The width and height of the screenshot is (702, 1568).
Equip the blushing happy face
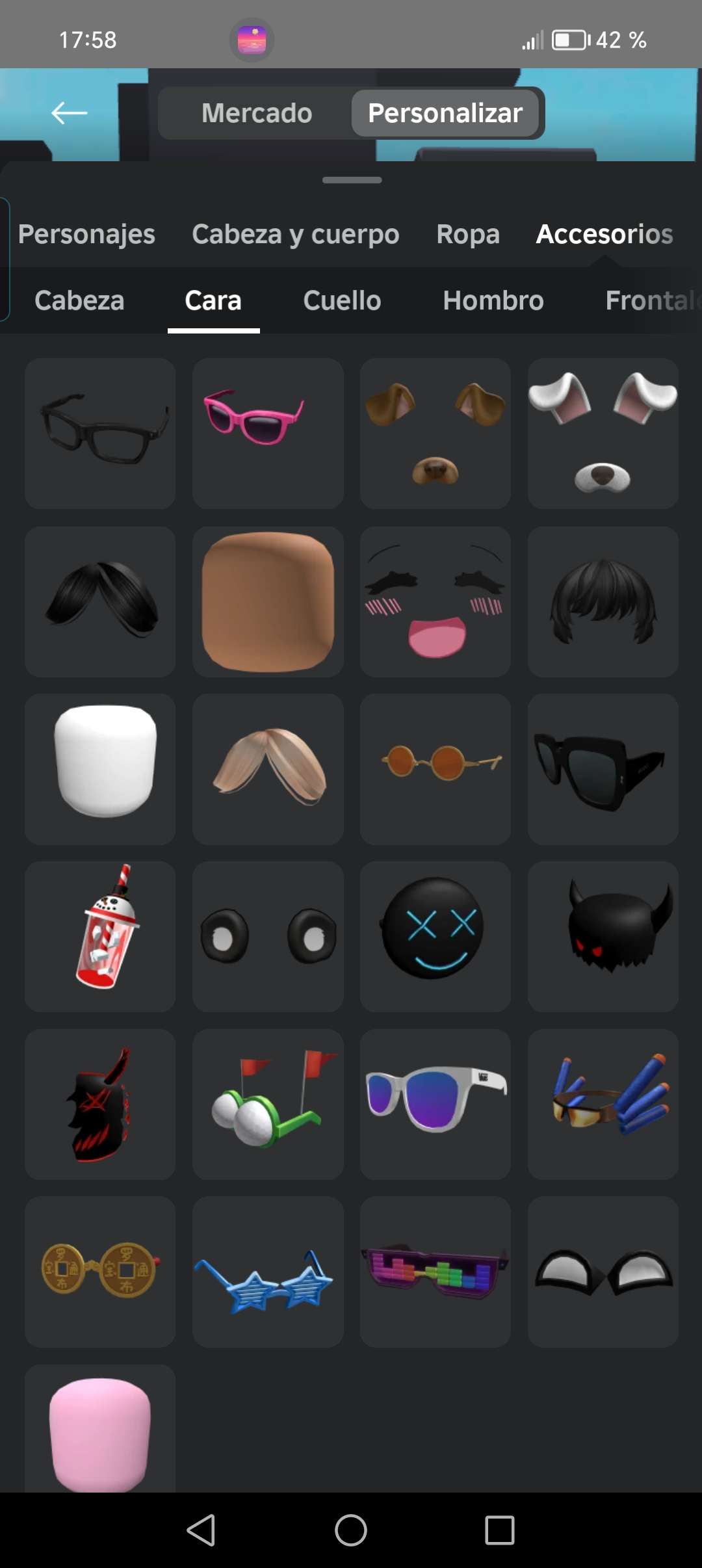435,601
